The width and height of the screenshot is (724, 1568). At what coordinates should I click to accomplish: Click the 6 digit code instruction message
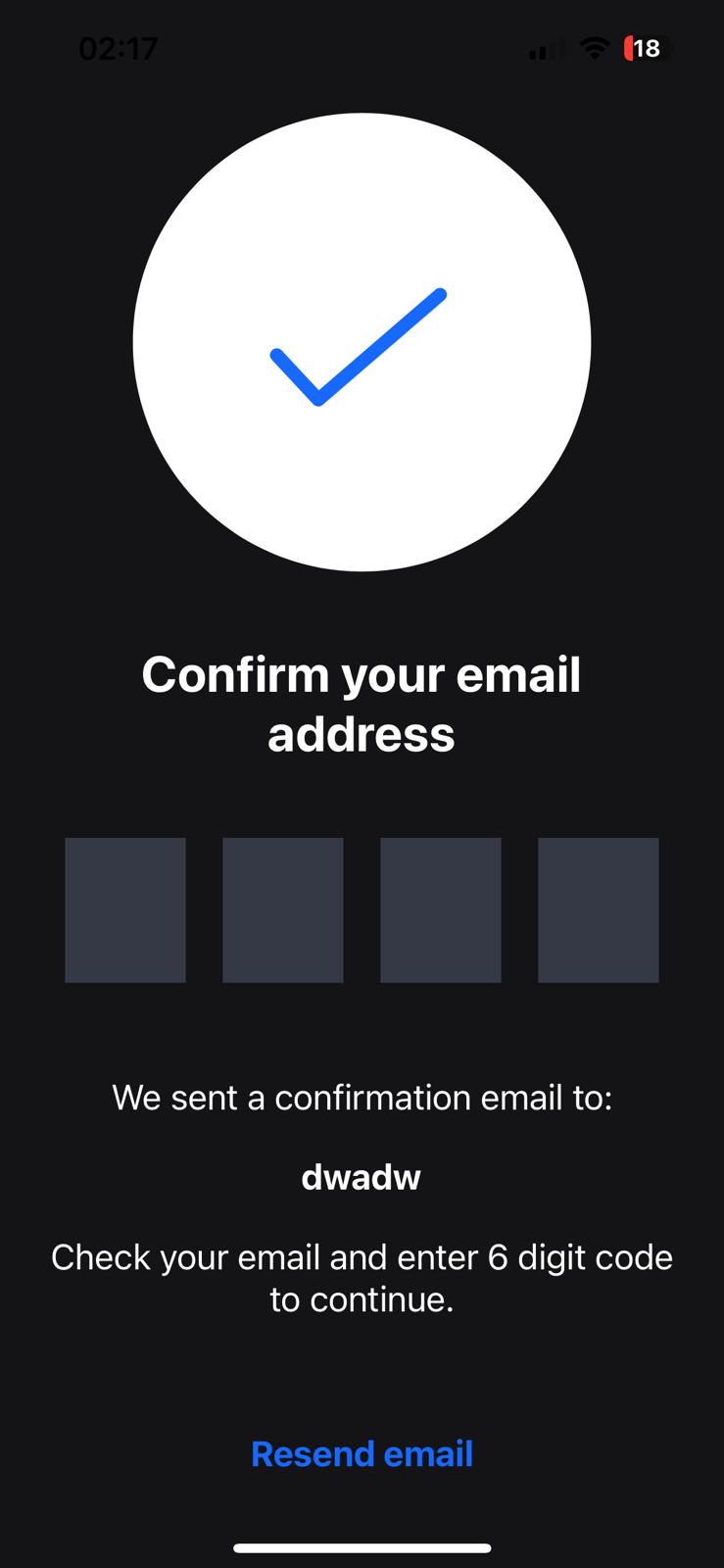(x=362, y=1277)
